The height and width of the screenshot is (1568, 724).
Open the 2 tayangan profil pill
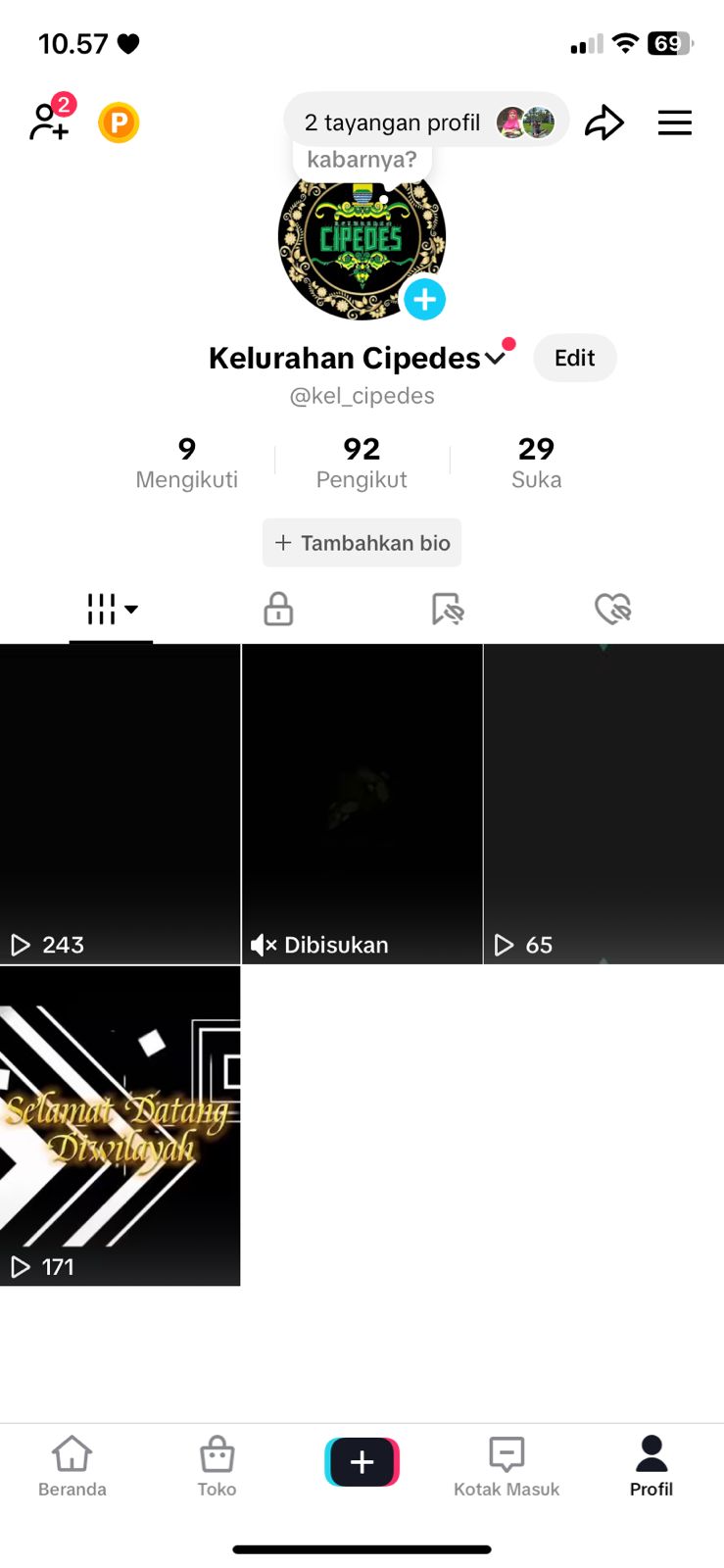(425, 122)
